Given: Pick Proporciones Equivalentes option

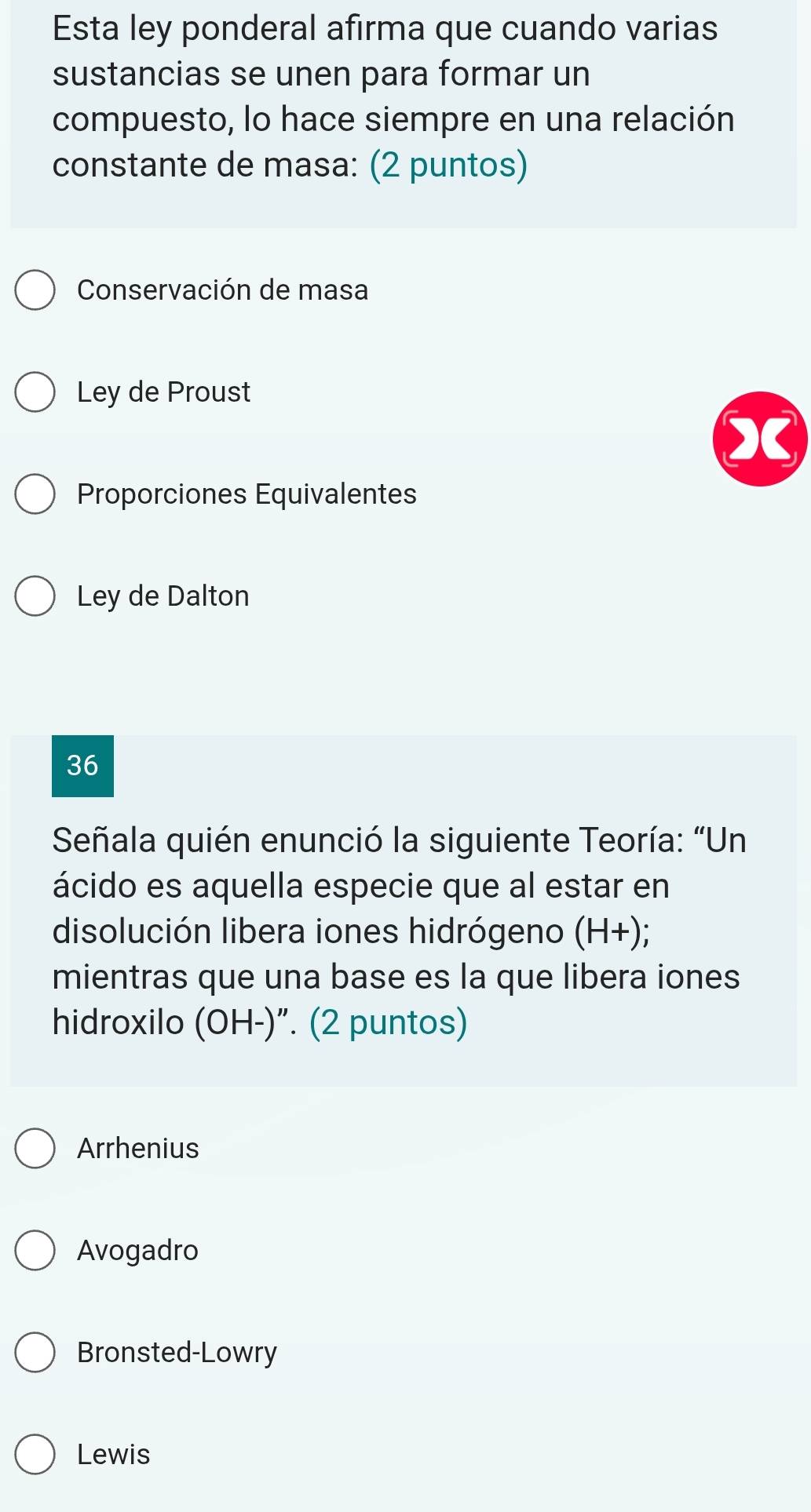Looking at the screenshot, I should [x=35, y=494].
